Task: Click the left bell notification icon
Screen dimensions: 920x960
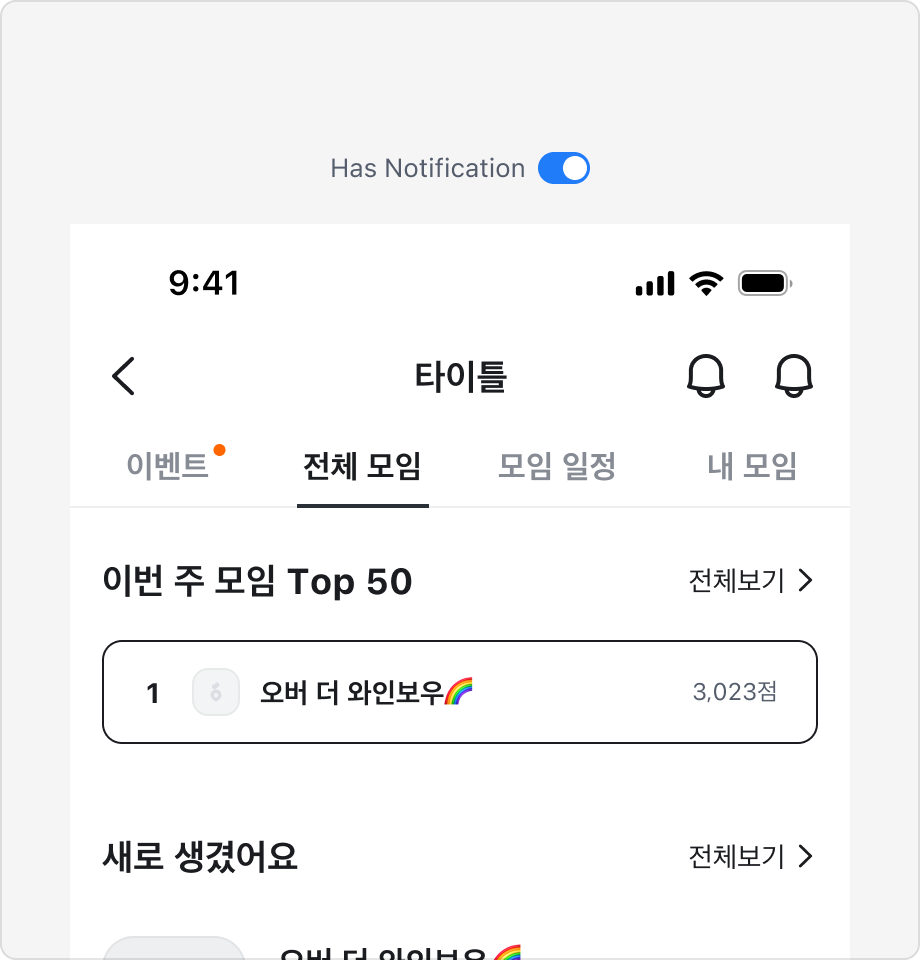Action: (708, 376)
